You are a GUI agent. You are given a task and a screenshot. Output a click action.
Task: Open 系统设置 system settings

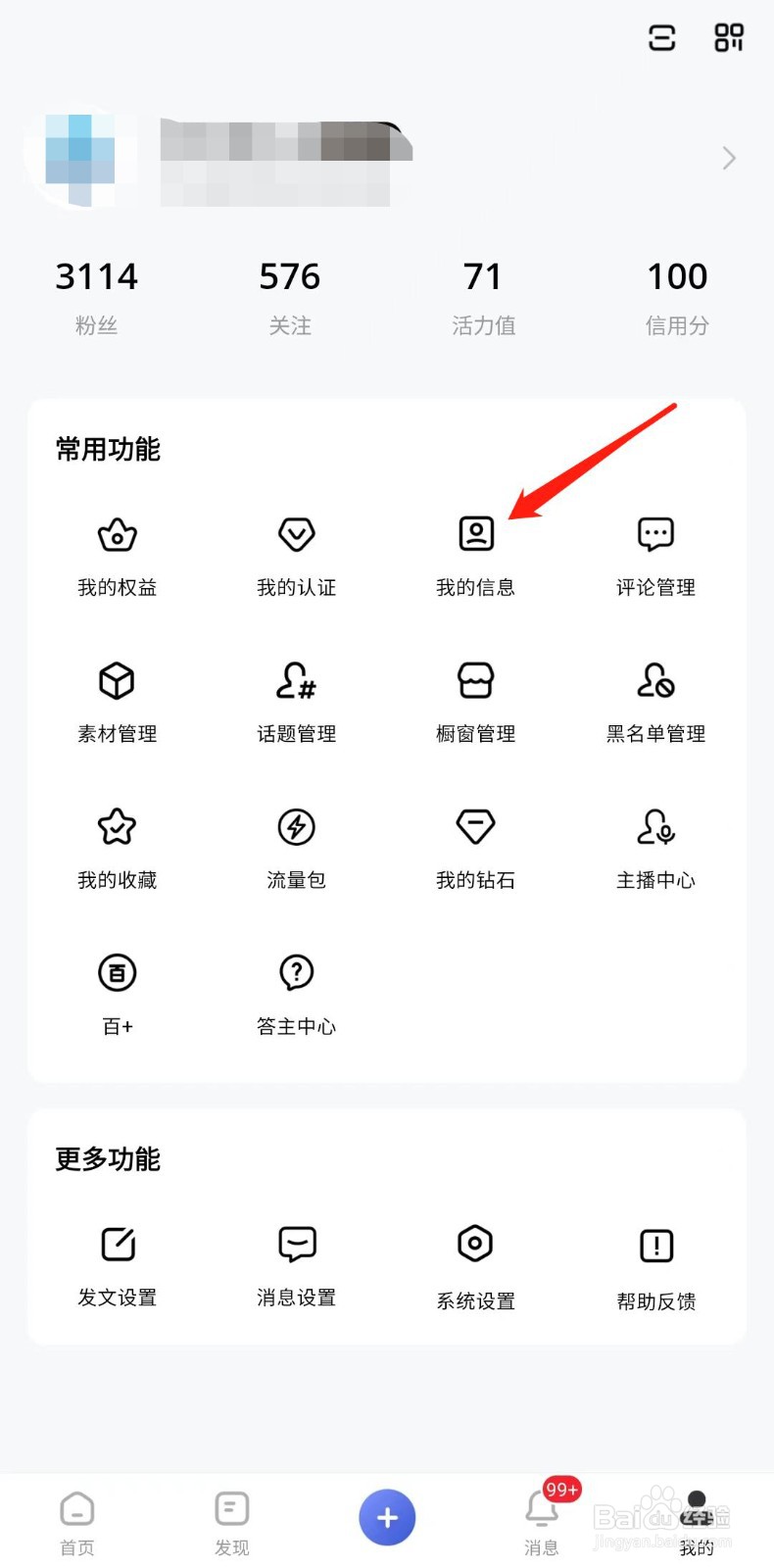(x=475, y=1264)
